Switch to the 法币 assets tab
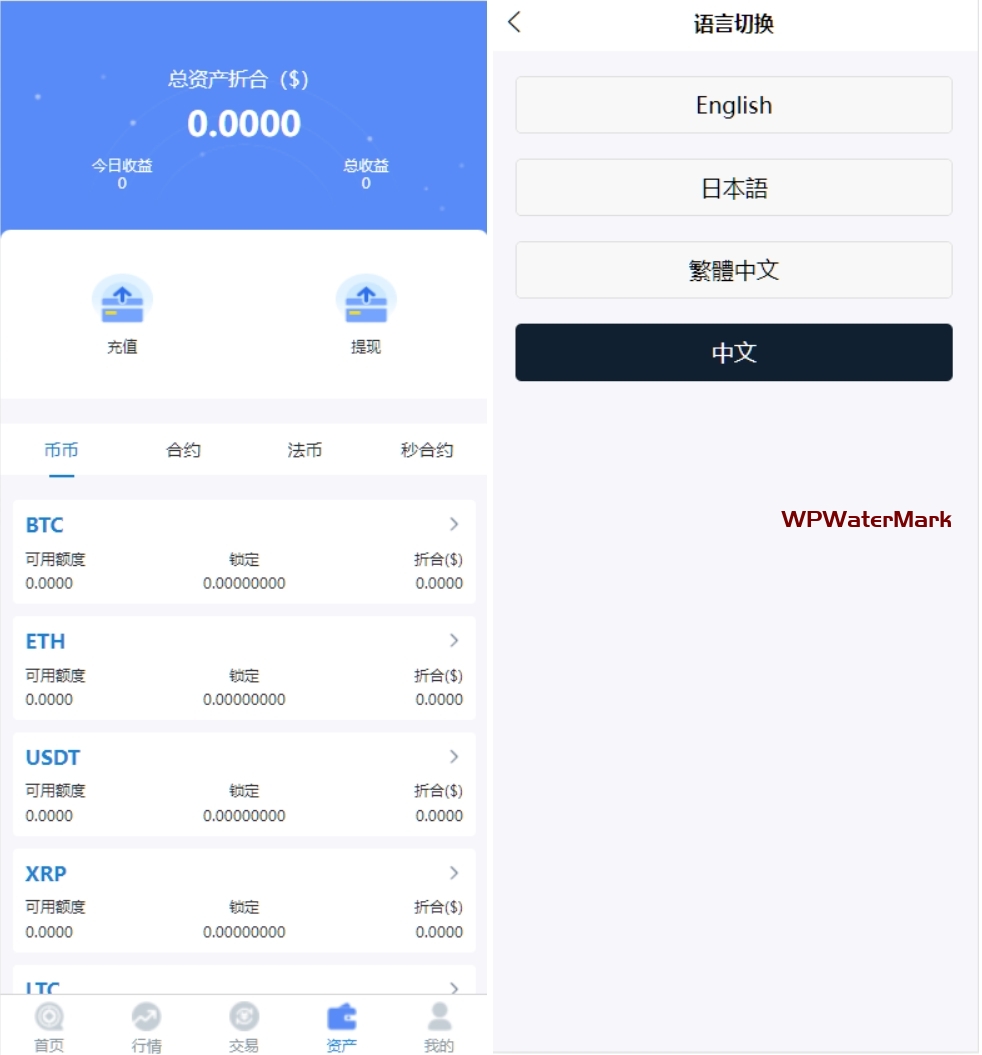 [305, 450]
